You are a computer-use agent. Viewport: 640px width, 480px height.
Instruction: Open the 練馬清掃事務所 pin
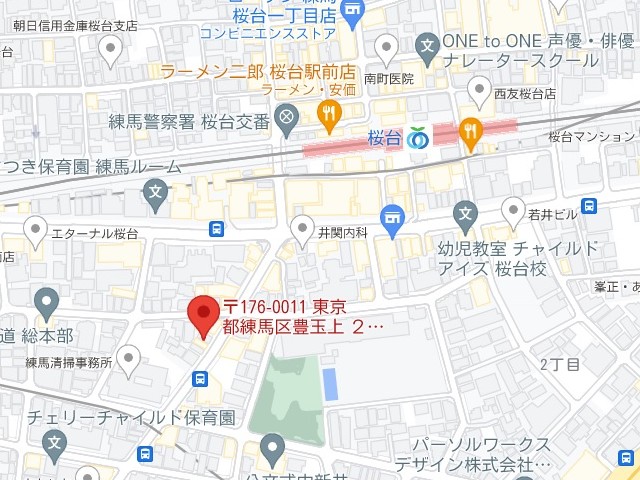point(128,358)
